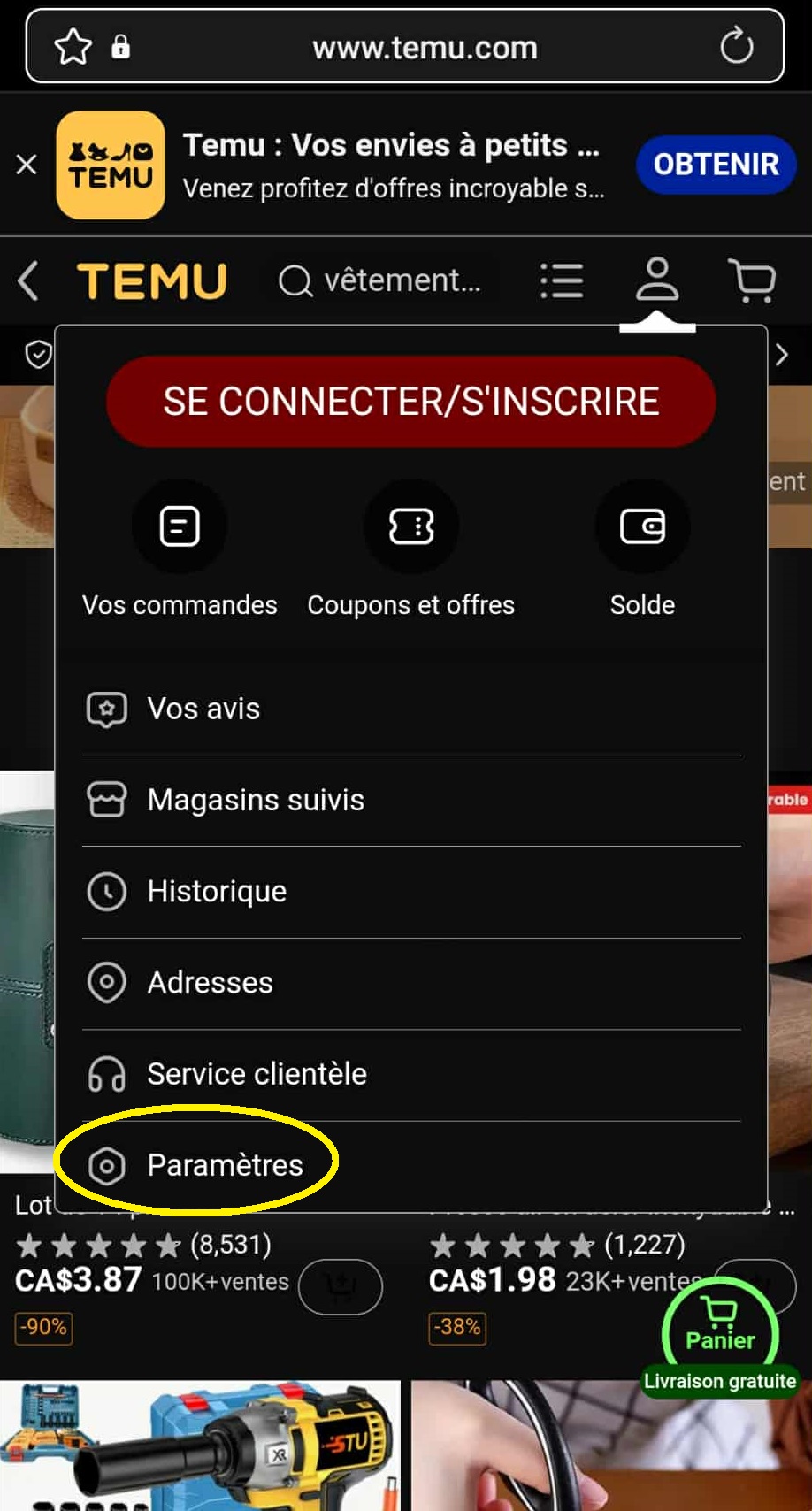Dismiss the Temu app banner
This screenshot has height=1511, width=812.
[x=27, y=165]
